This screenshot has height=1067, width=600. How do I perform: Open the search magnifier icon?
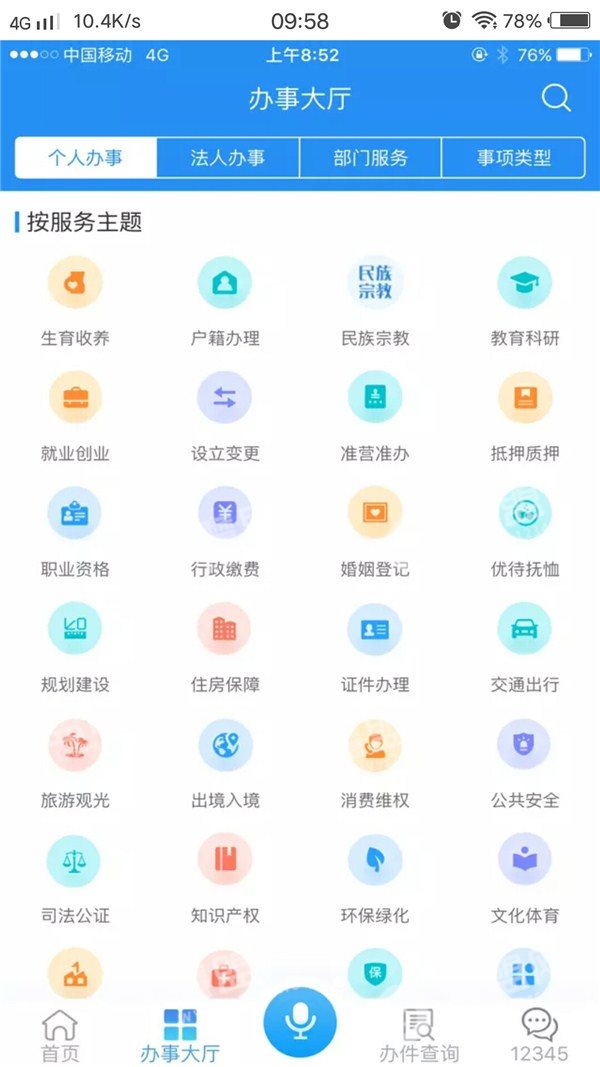click(x=556, y=99)
